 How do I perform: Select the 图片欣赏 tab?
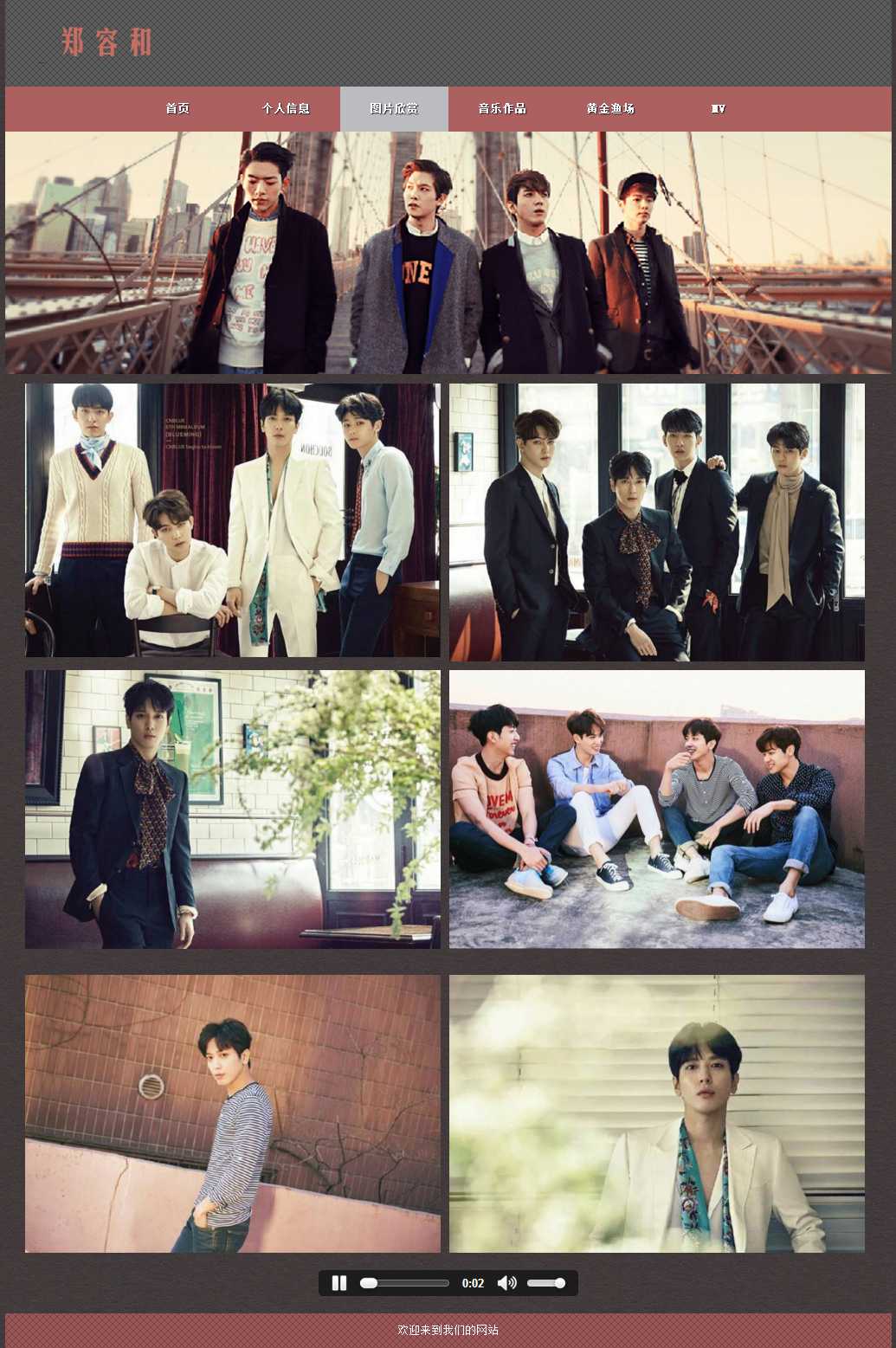(x=394, y=108)
